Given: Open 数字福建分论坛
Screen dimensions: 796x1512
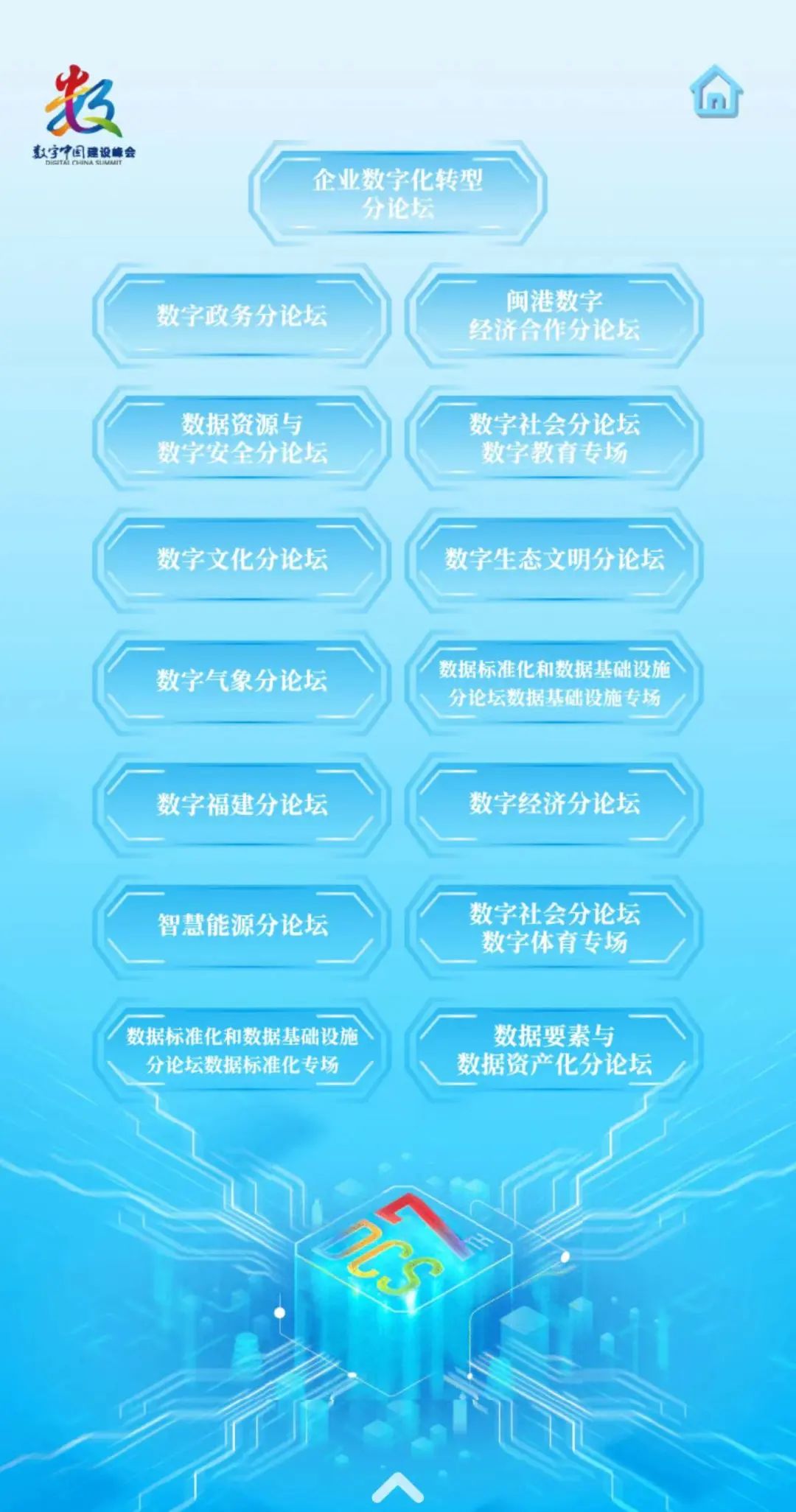Looking at the screenshot, I should pyautogui.click(x=242, y=804).
